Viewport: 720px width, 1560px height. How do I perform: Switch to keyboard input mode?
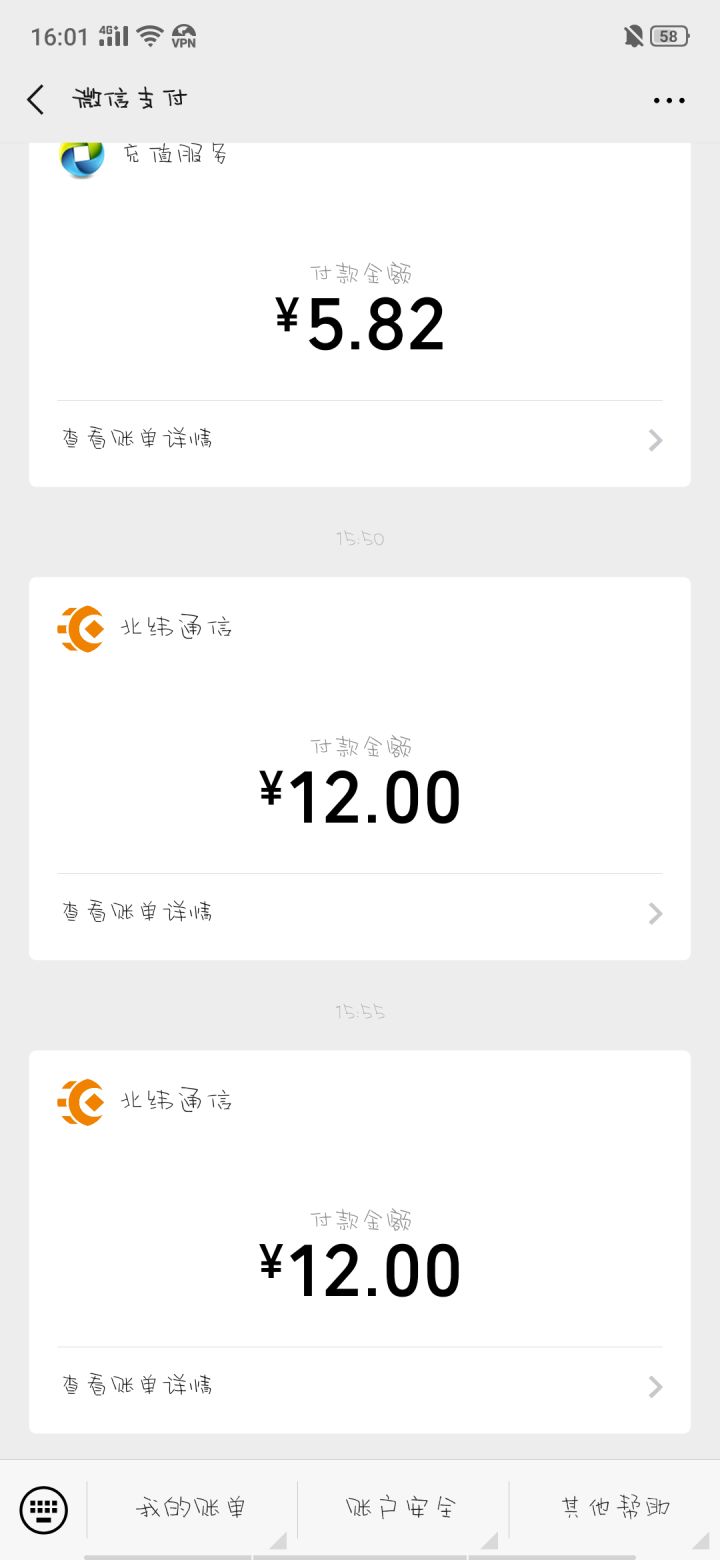click(44, 1509)
